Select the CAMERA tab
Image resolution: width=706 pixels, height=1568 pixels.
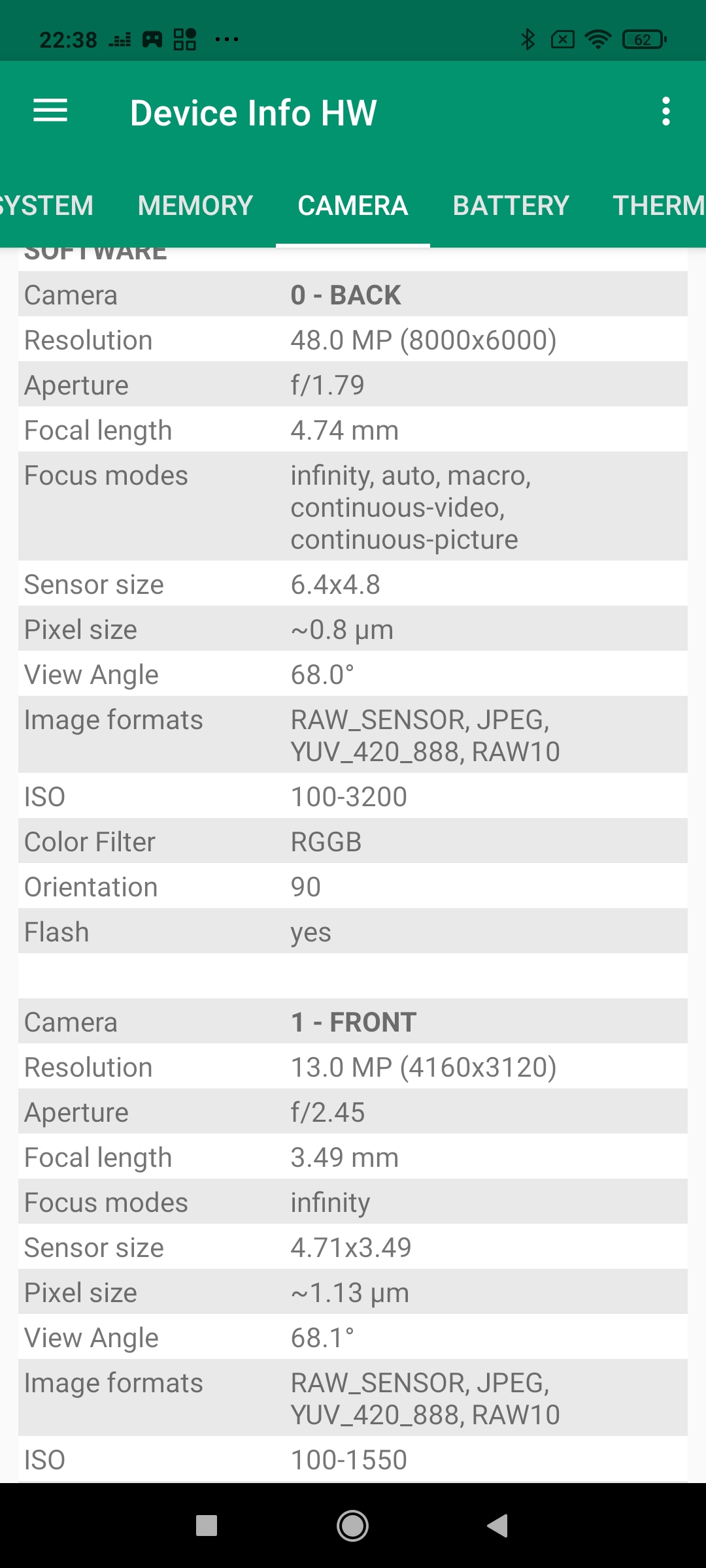[352, 206]
